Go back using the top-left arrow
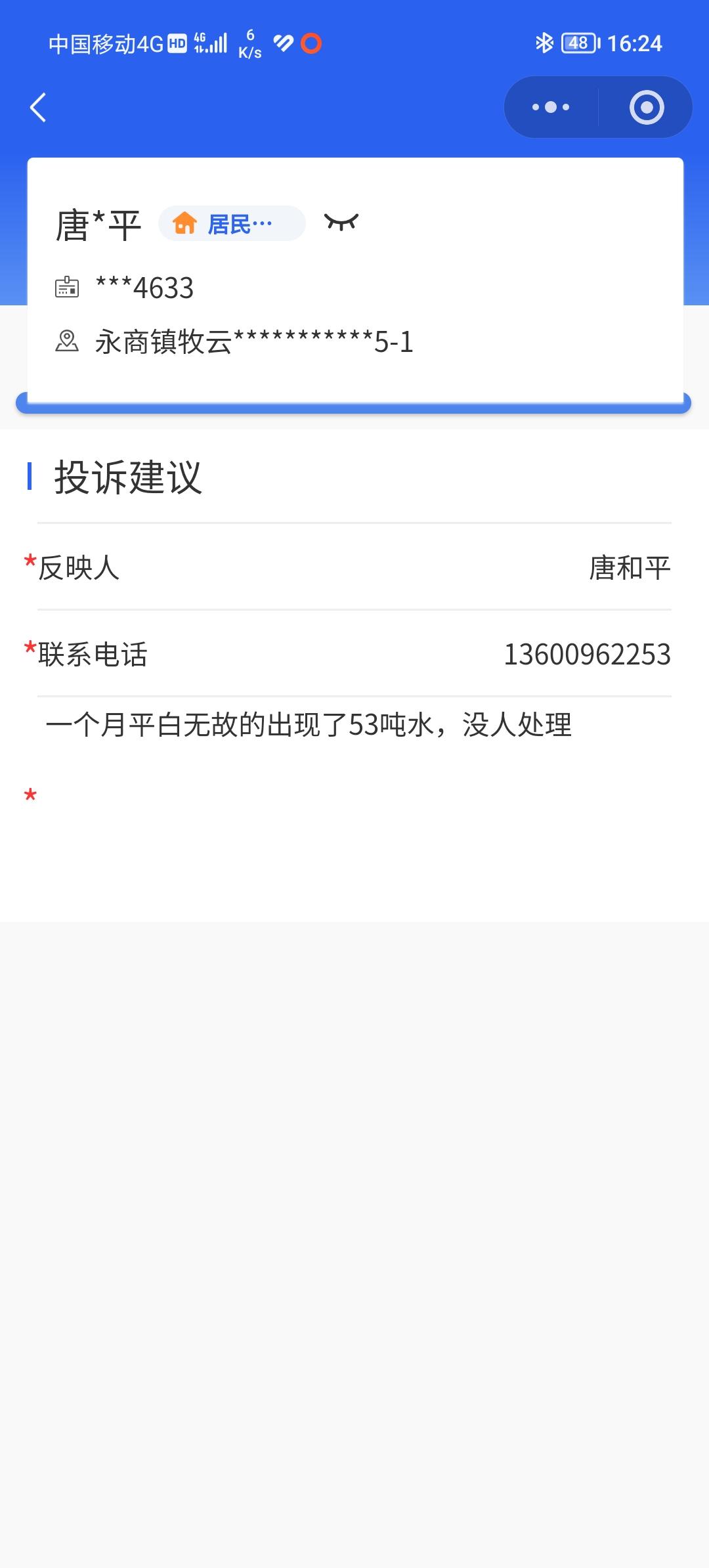This screenshot has height=1568, width=709. (39, 108)
